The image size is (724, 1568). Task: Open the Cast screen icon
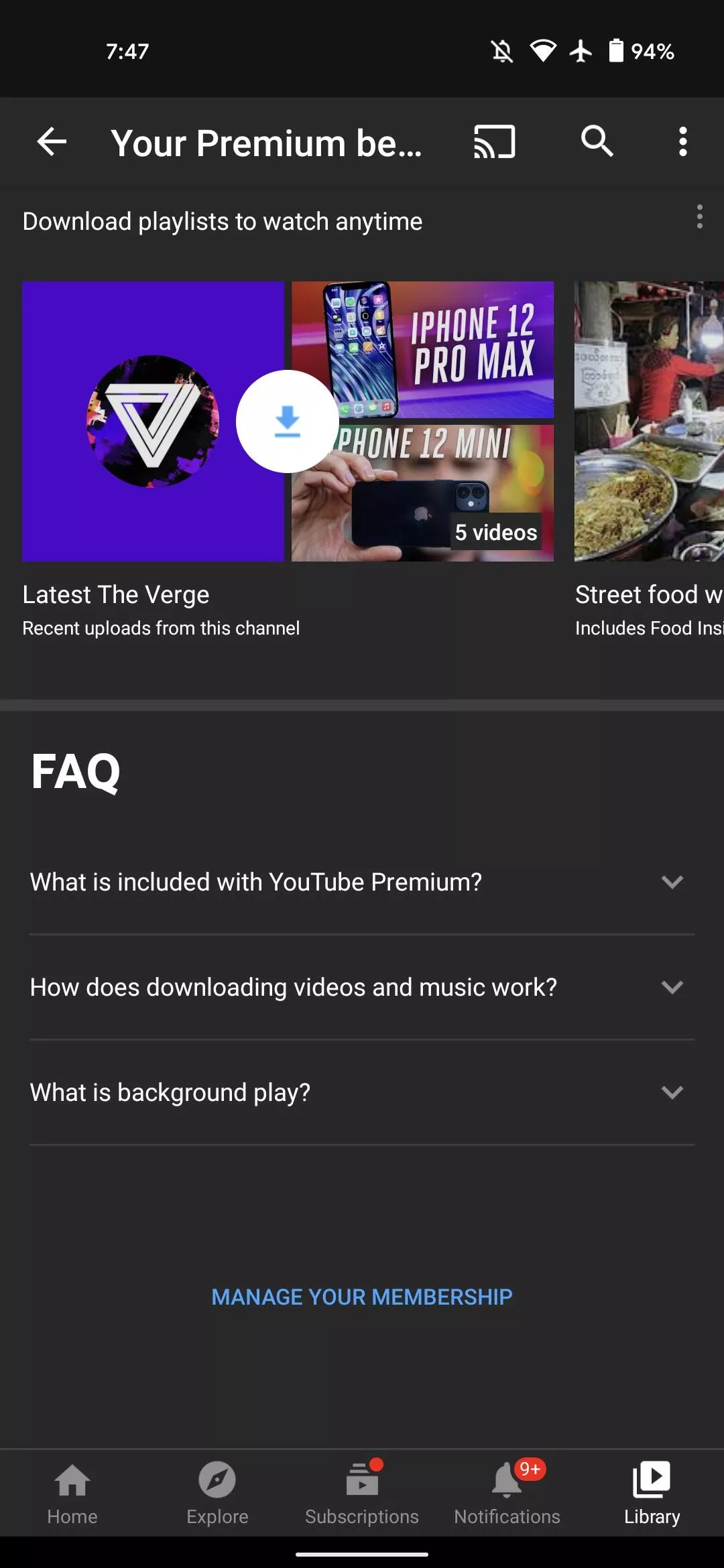point(495,142)
